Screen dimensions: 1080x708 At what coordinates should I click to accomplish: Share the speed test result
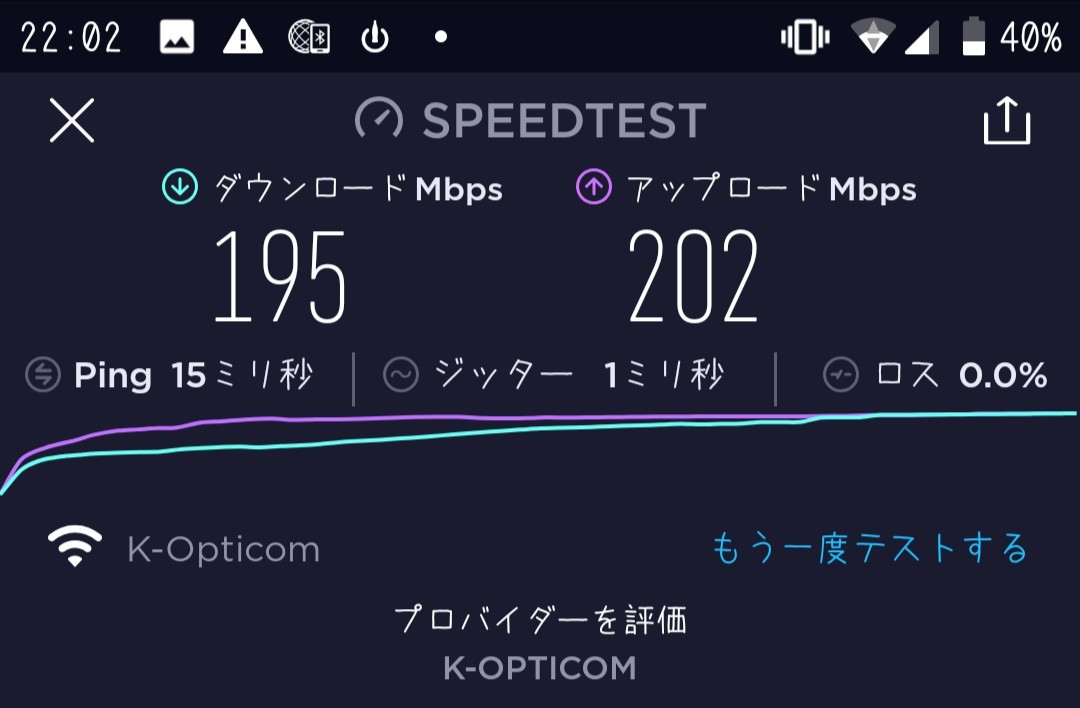(1006, 121)
